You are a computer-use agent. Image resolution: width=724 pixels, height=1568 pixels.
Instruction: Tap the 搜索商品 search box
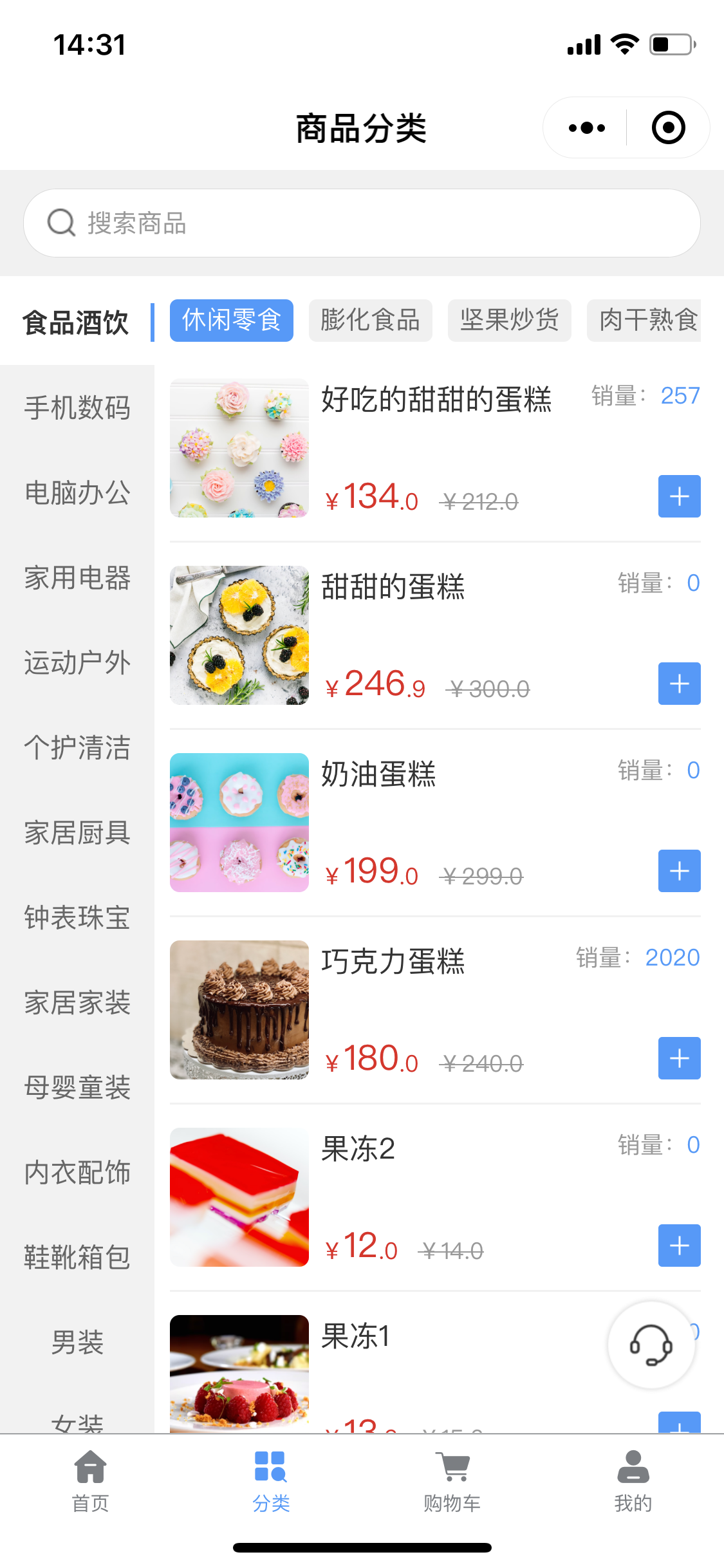[x=362, y=223]
